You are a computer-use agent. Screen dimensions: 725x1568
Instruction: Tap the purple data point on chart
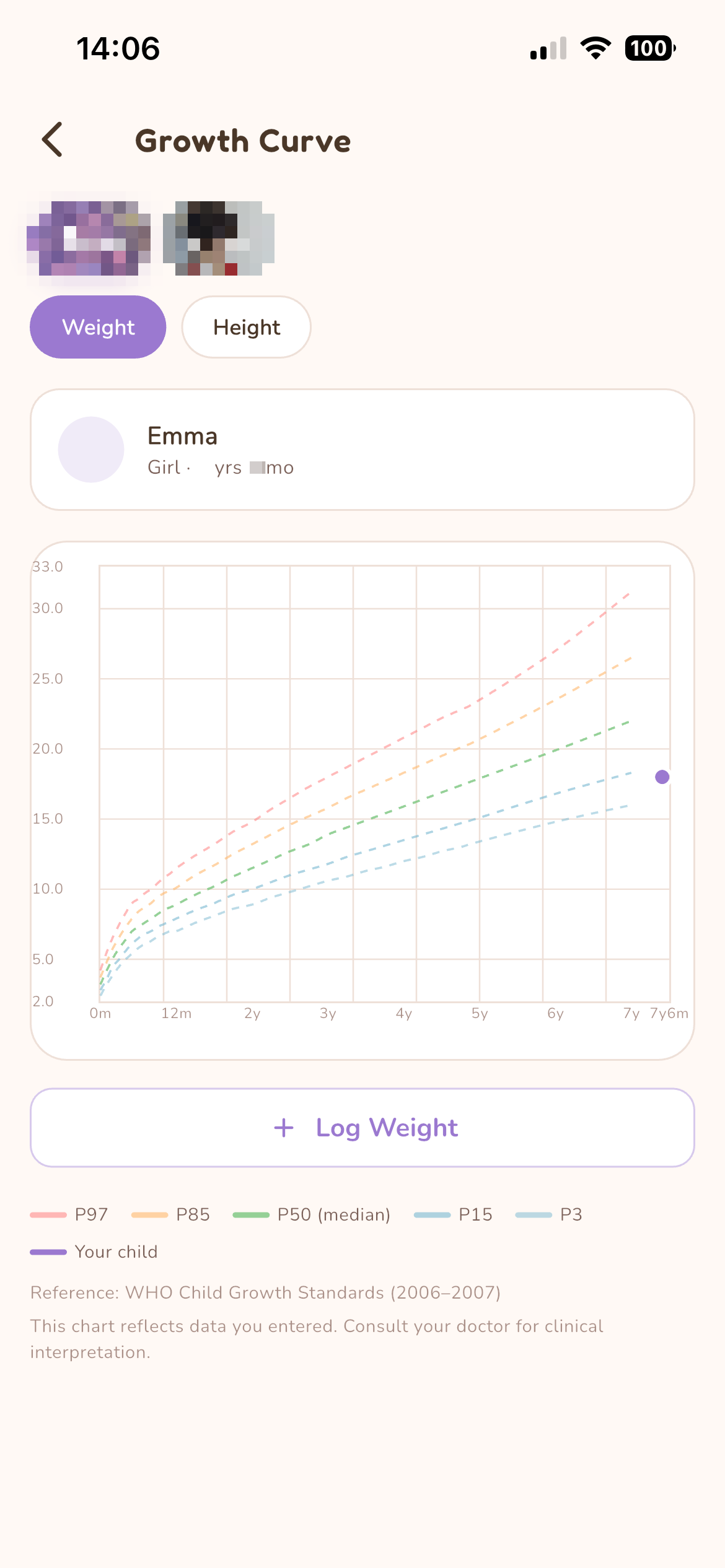coord(662,777)
